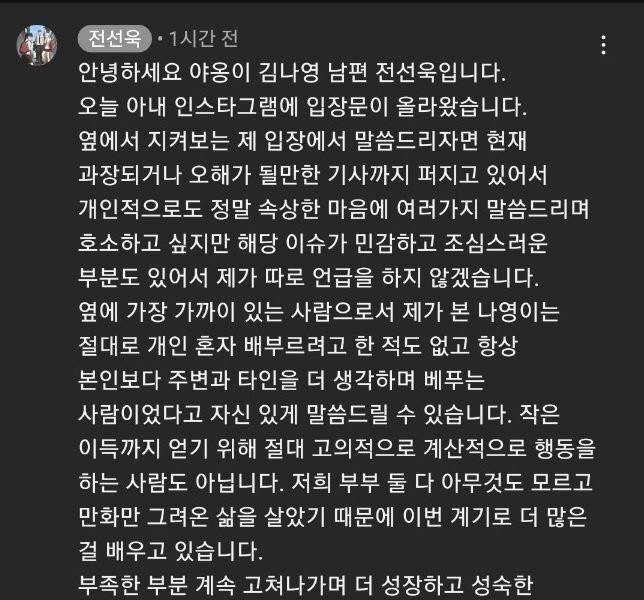644x600 pixels.
Task: Open 전선욱's profile picture
Action: click(37, 44)
